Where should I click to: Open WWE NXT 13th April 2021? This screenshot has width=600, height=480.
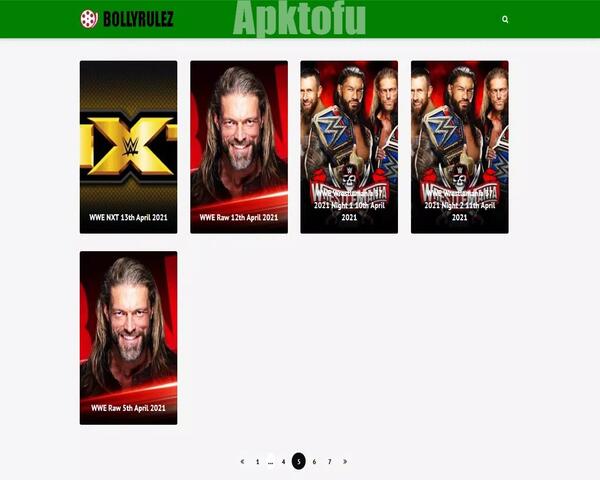click(128, 147)
